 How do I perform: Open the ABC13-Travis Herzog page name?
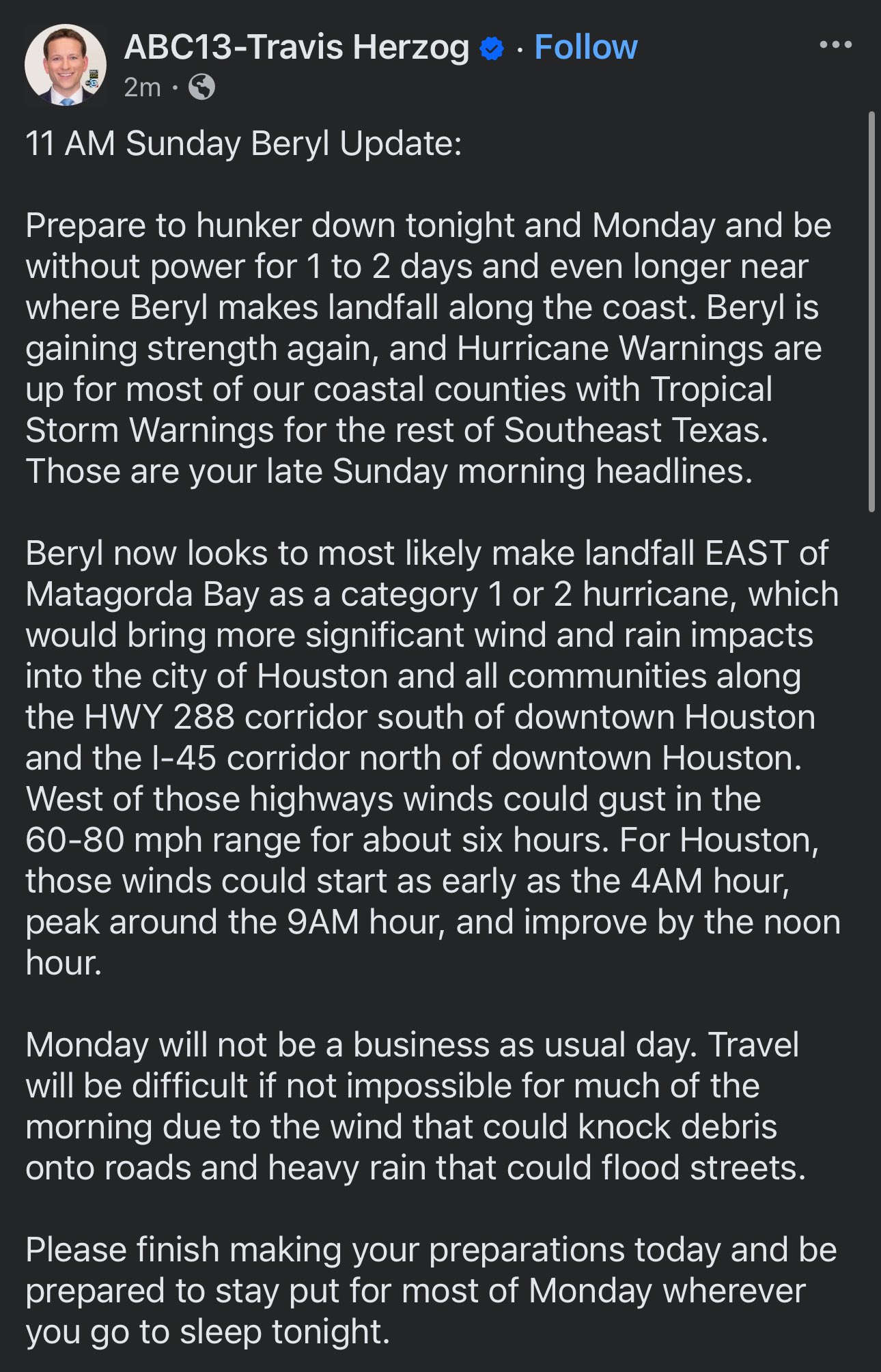(x=296, y=47)
